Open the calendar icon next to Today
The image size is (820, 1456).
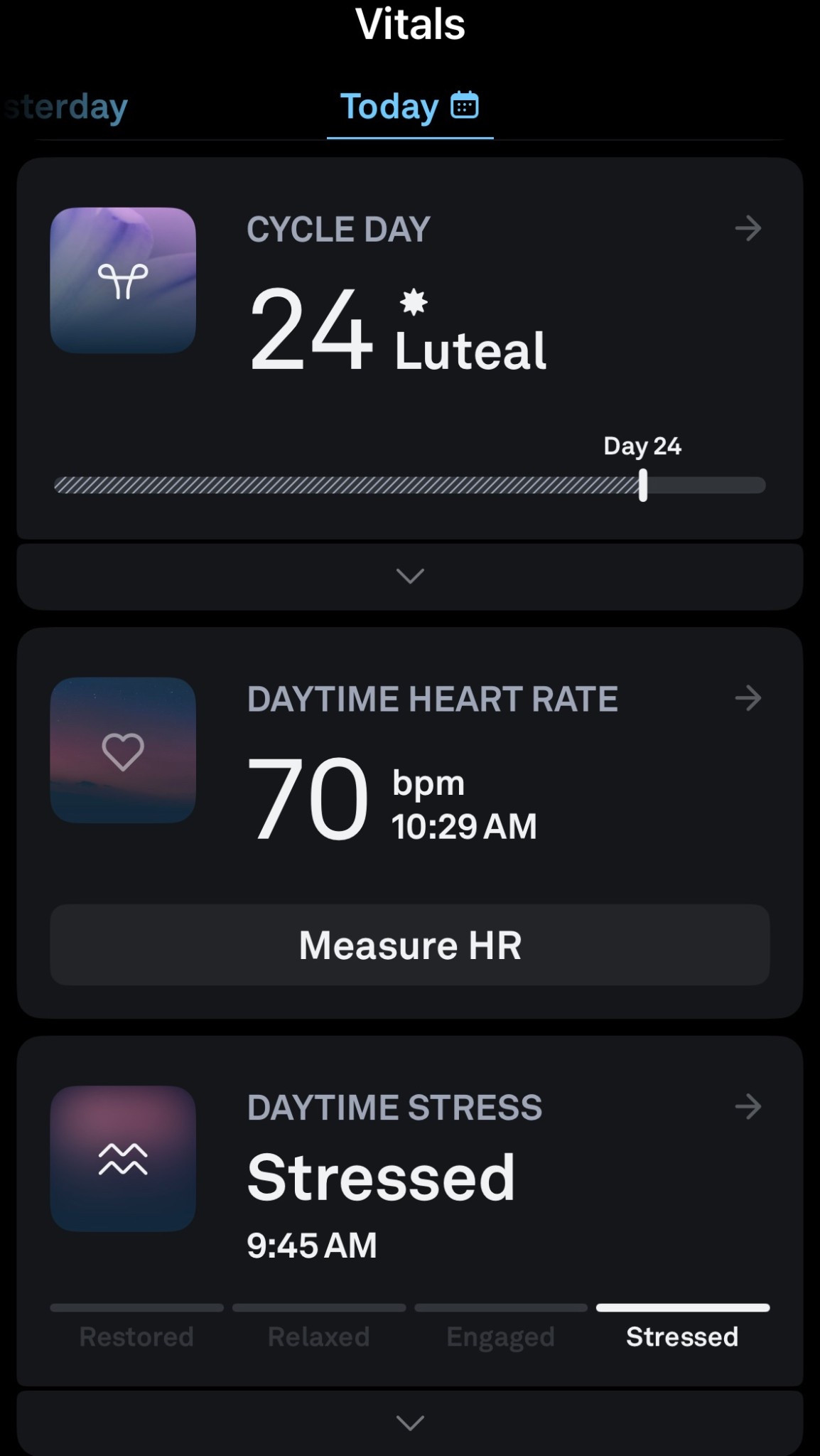coord(465,107)
